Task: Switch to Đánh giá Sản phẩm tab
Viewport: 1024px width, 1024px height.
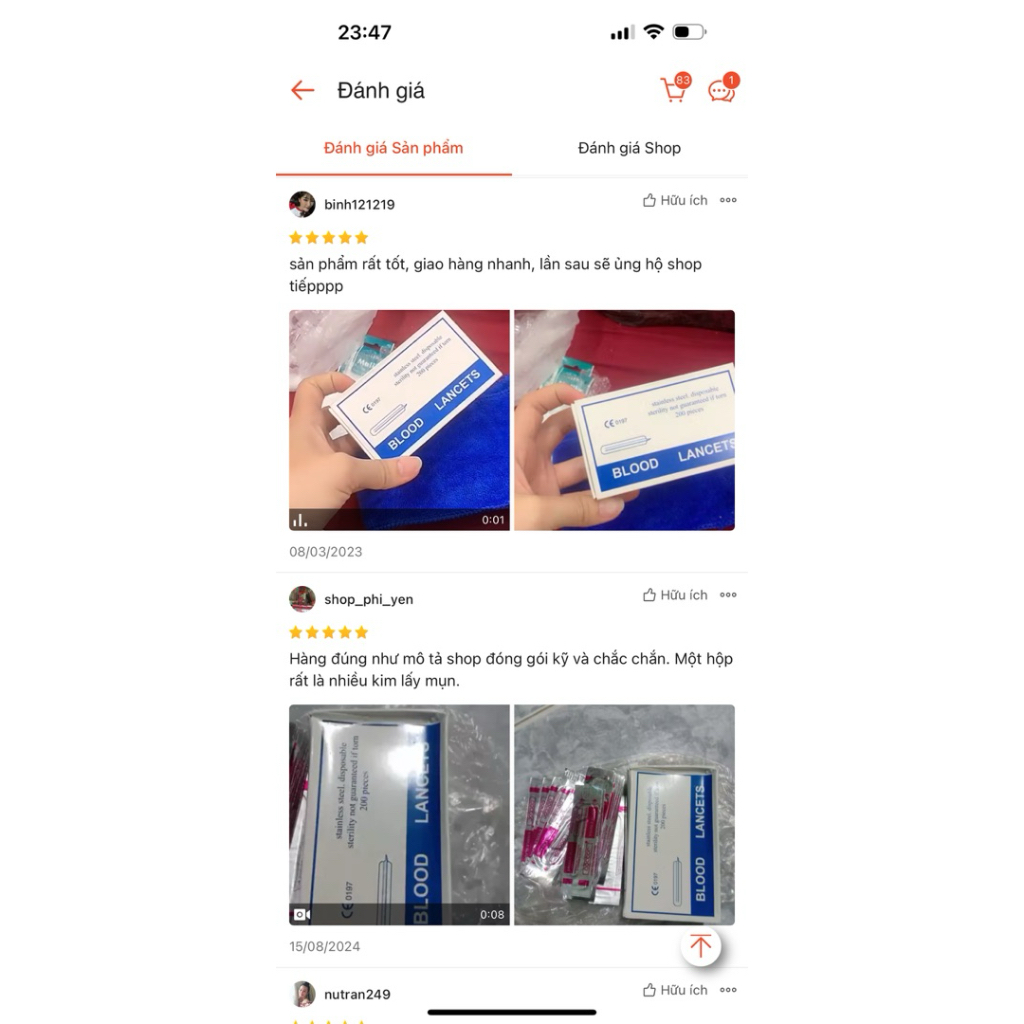Action: click(x=393, y=148)
